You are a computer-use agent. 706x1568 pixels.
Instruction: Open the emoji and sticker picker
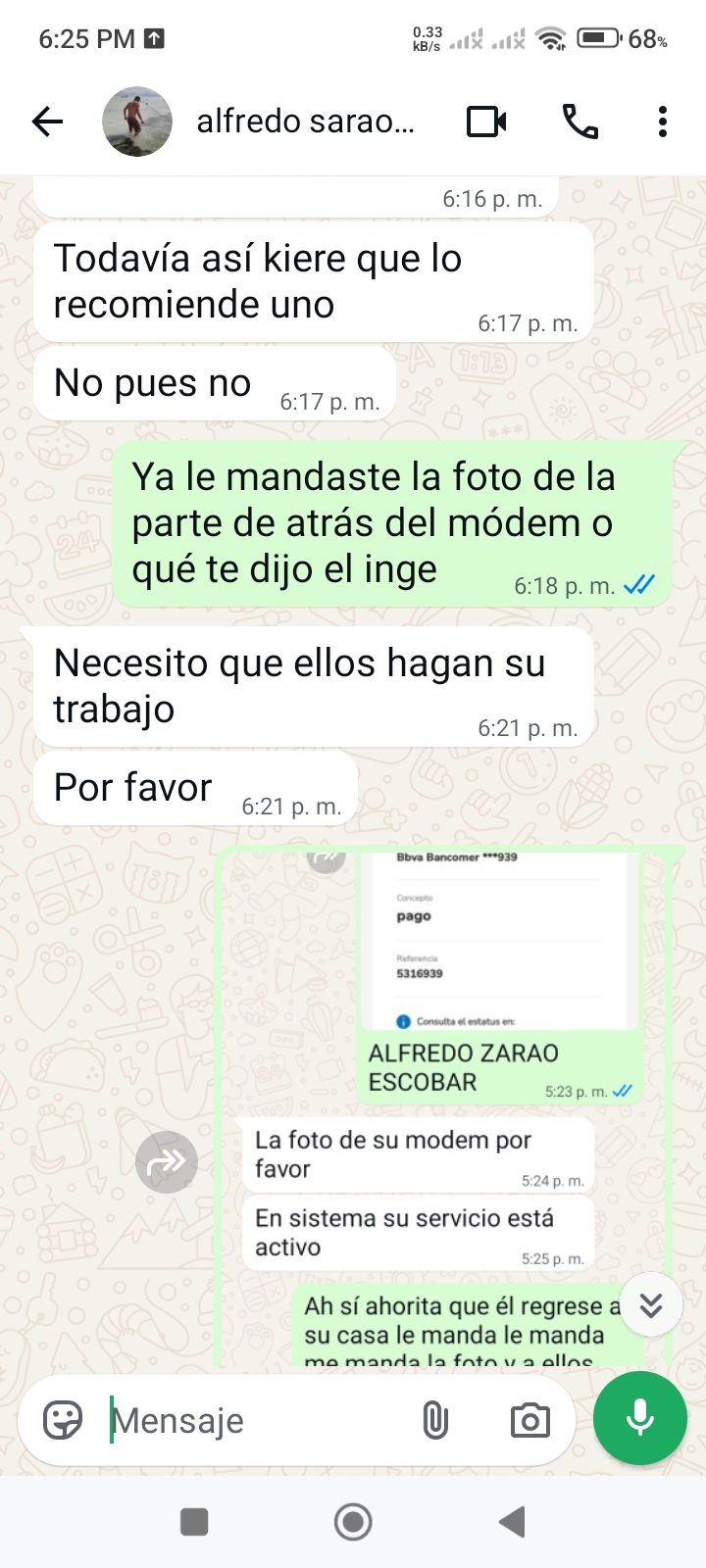point(63,1419)
